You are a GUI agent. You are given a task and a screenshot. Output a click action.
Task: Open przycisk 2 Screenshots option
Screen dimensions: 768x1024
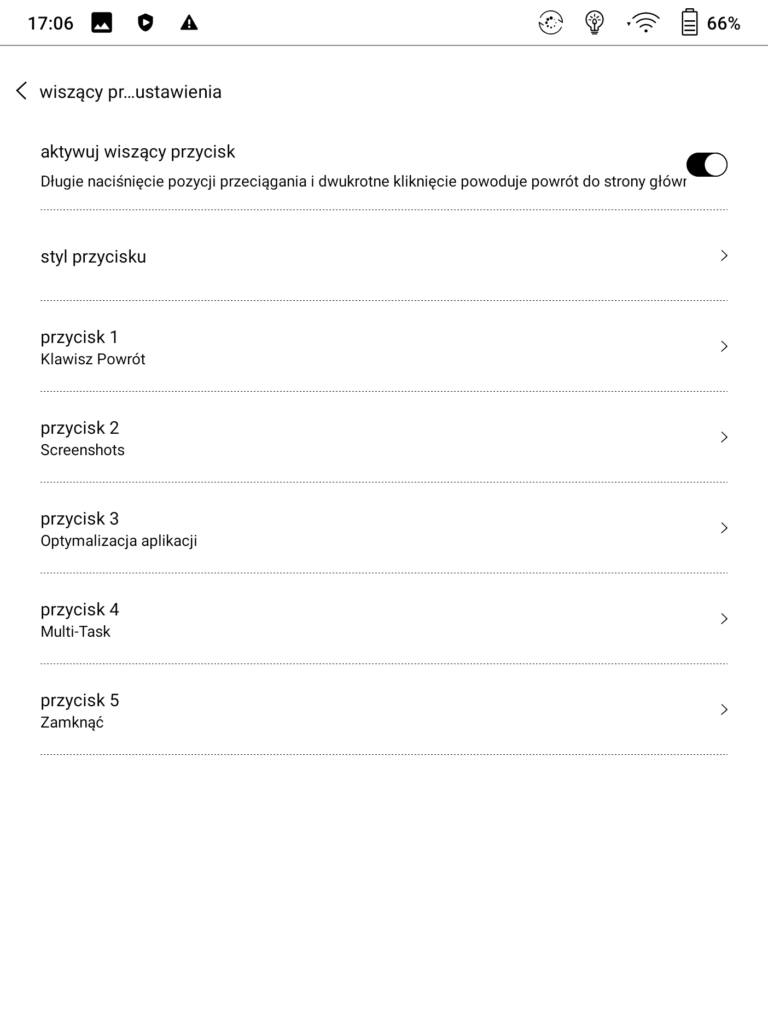[x=383, y=438]
